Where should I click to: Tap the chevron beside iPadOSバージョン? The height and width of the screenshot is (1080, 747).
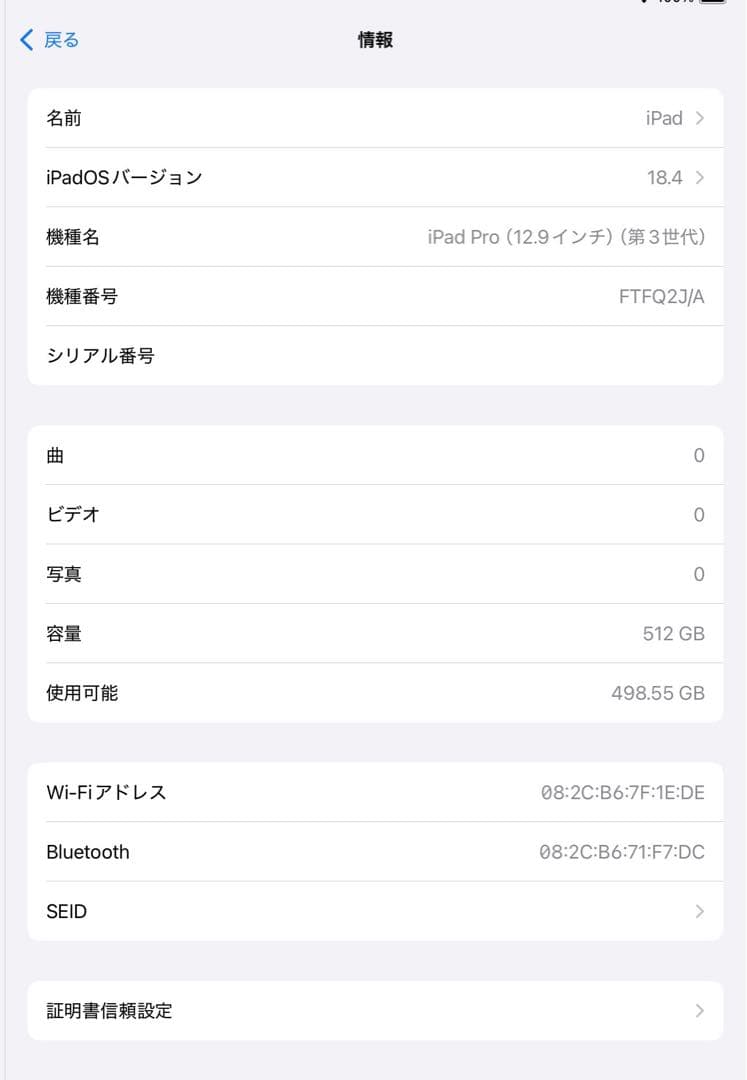click(x=700, y=177)
